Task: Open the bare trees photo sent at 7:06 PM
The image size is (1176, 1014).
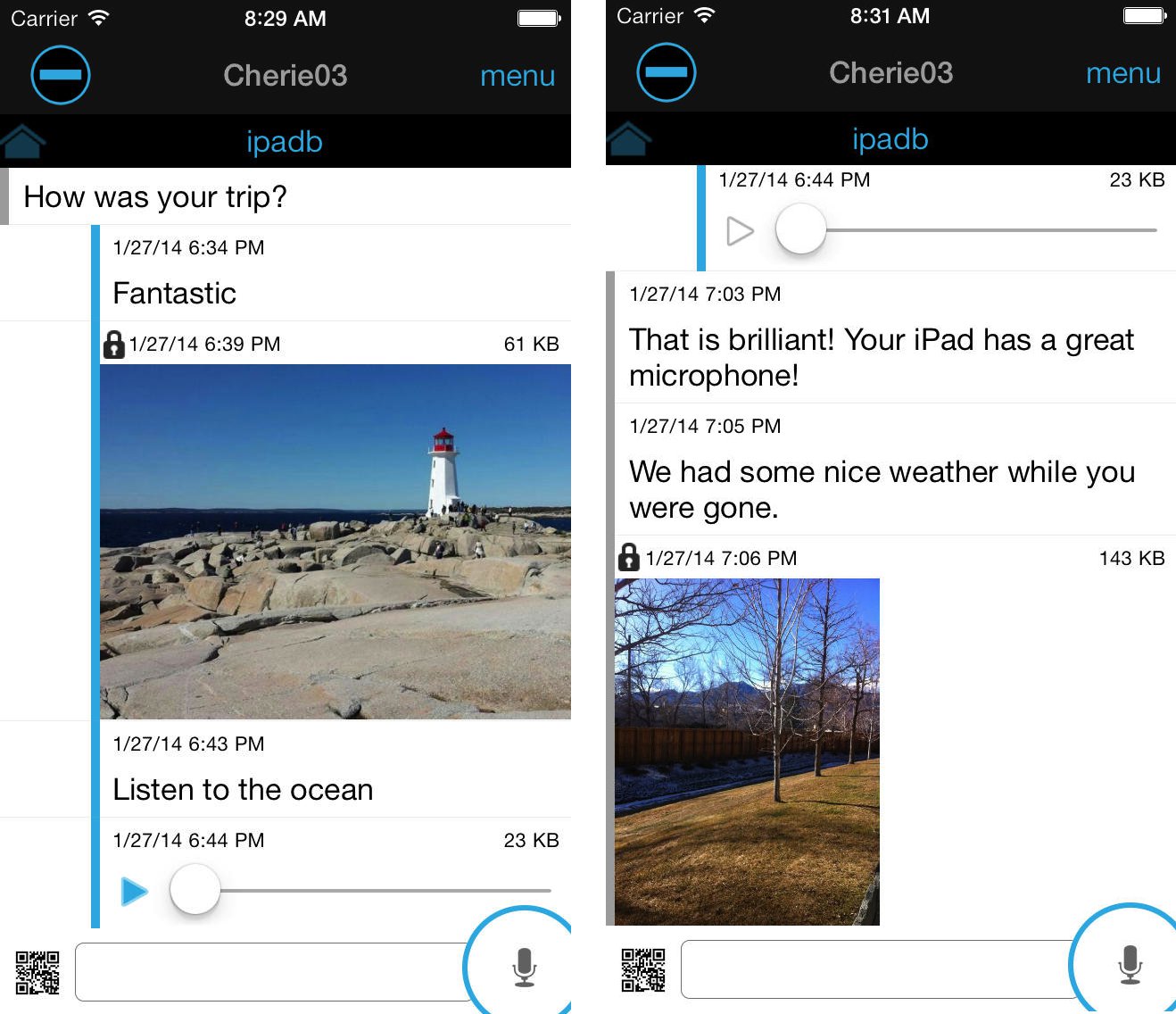Action: pyautogui.click(x=747, y=751)
